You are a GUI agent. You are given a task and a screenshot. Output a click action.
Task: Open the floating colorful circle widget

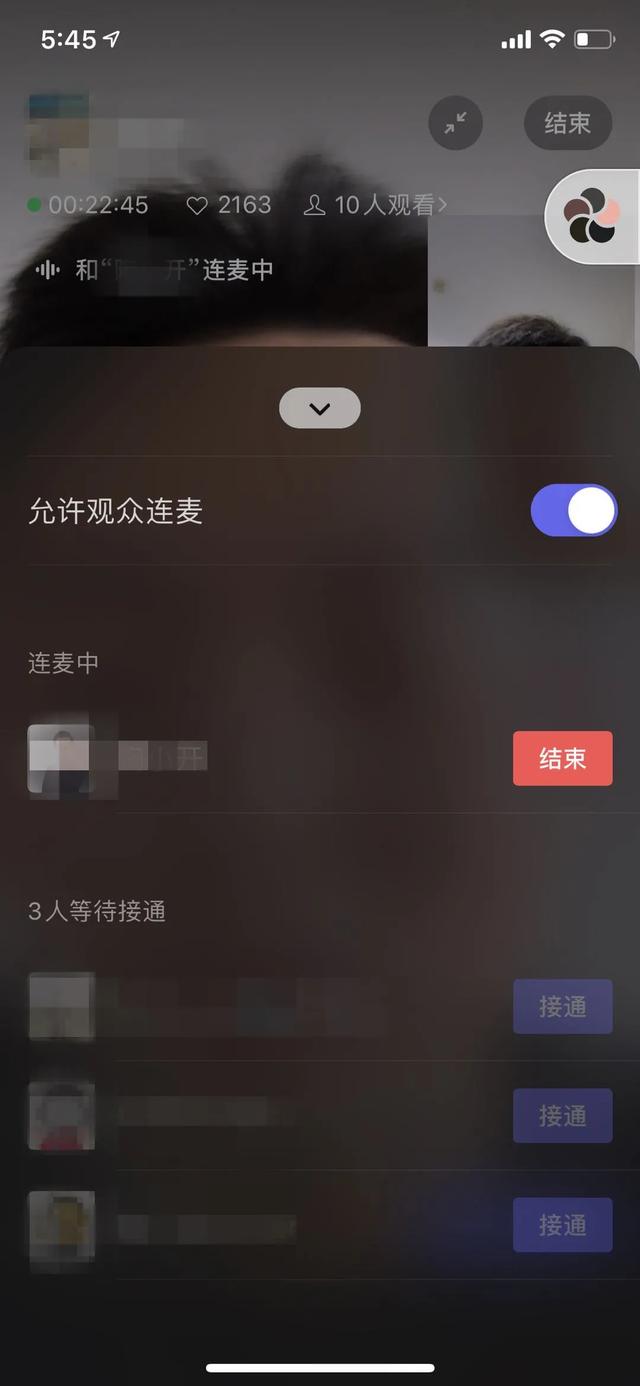(x=592, y=216)
